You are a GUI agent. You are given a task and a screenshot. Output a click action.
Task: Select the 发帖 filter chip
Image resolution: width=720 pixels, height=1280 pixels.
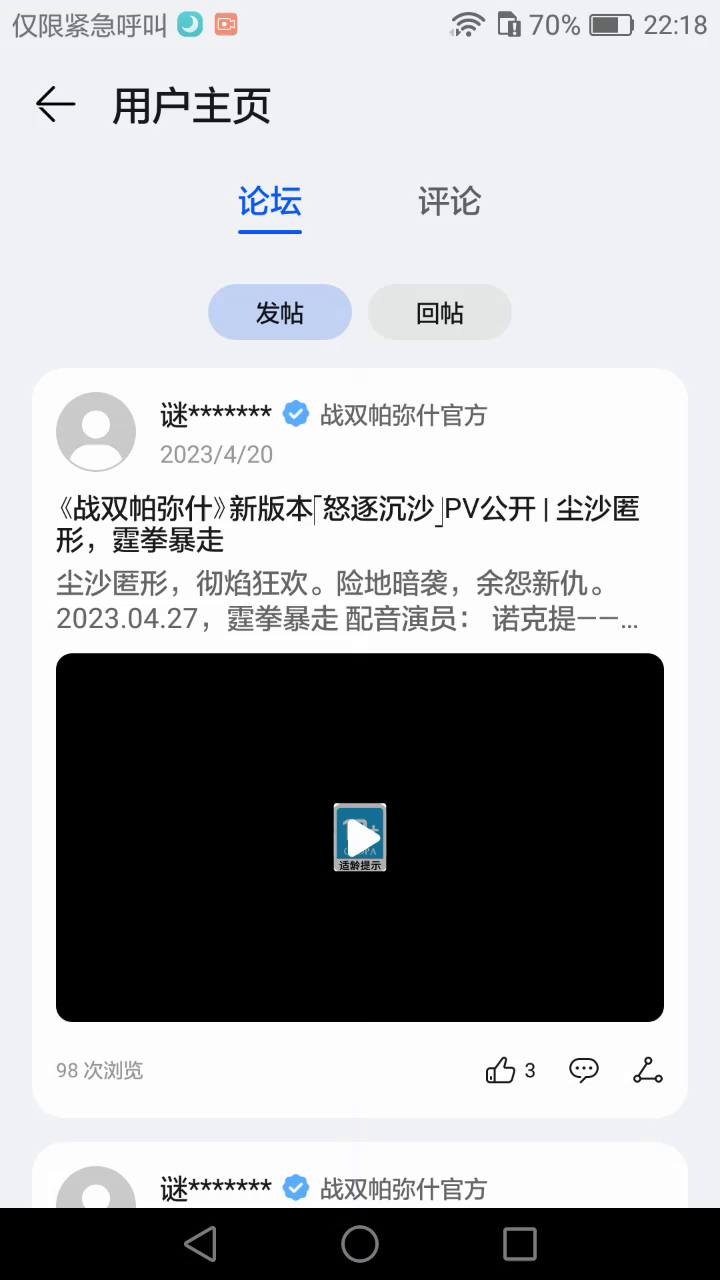click(x=280, y=313)
